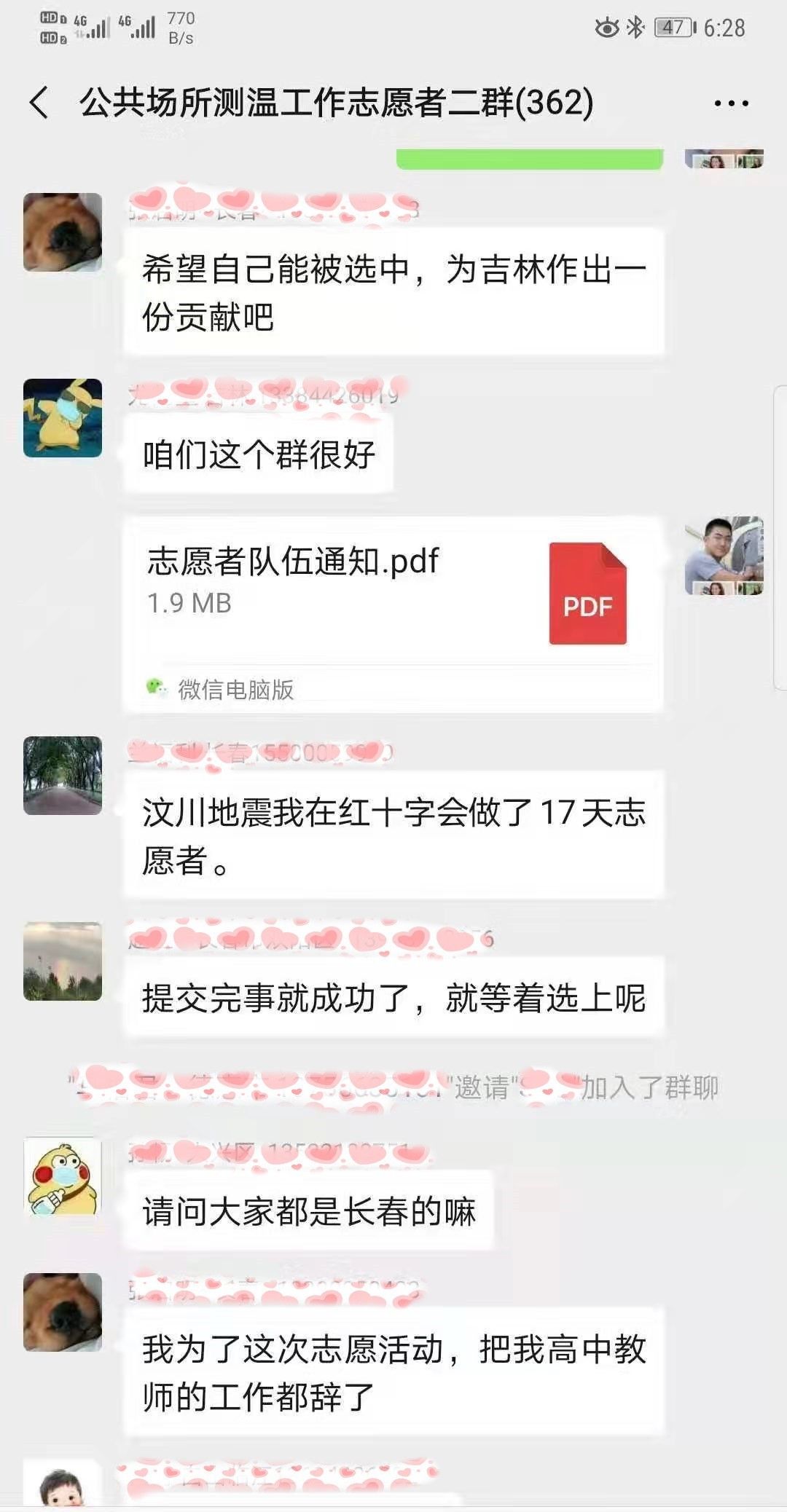Open avatar beside 请问大家都是长春的嘛

63,1176
